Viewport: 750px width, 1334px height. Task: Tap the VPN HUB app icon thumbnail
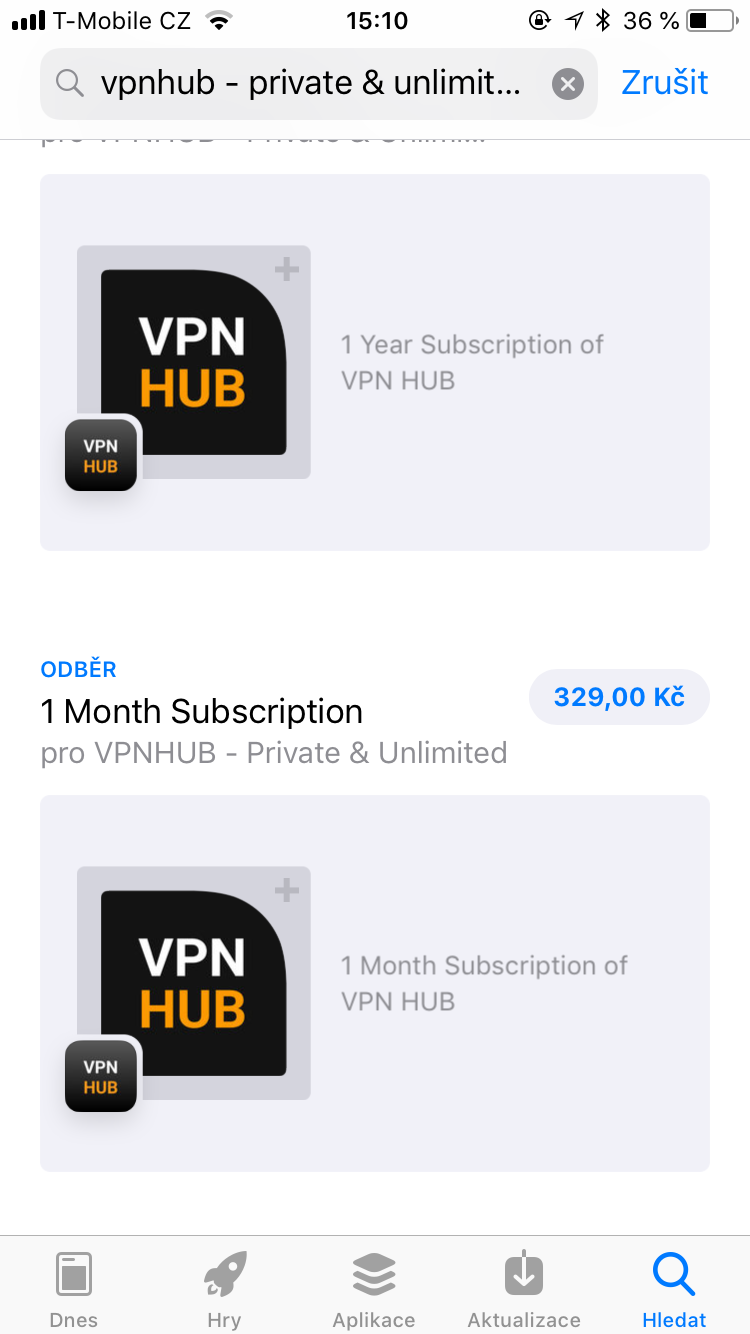click(x=193, y=362)
